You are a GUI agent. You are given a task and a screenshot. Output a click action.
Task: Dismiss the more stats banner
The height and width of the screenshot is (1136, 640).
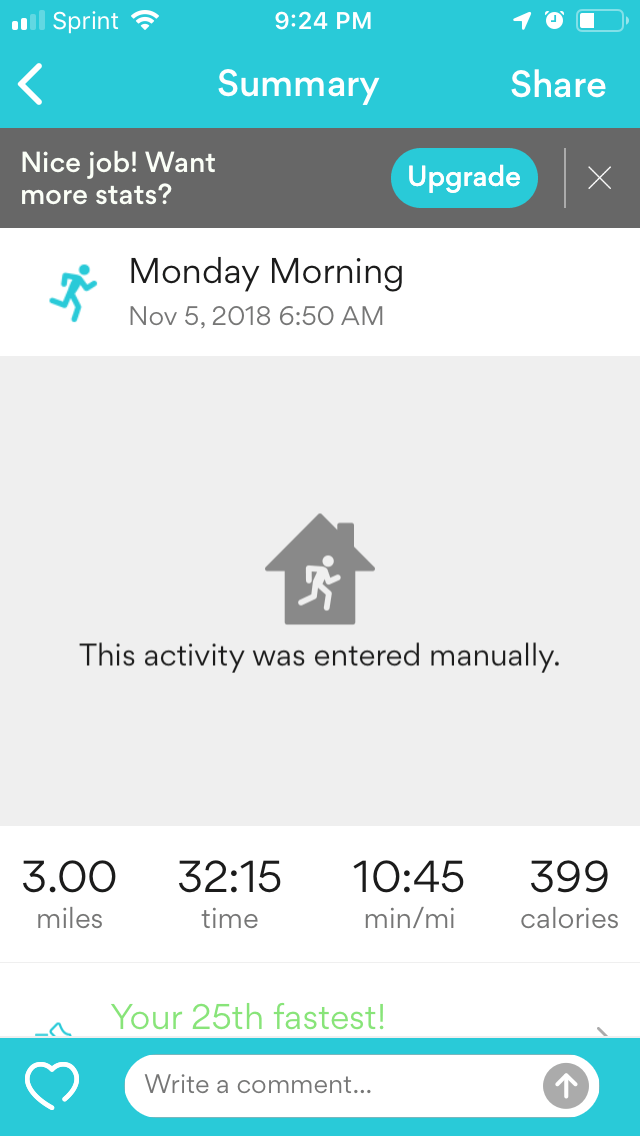pos(599,178)
